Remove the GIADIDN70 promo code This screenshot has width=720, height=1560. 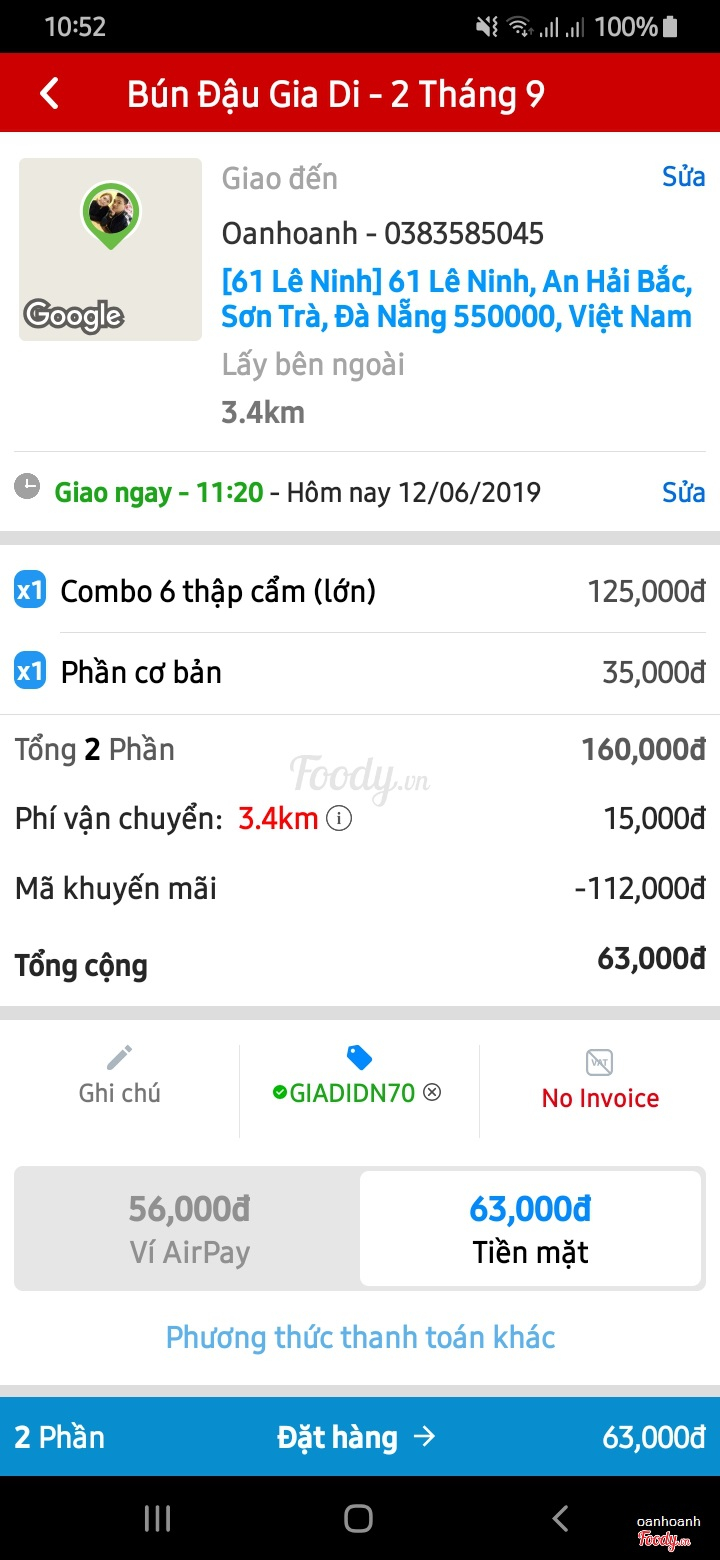(x=432, y=1093)
